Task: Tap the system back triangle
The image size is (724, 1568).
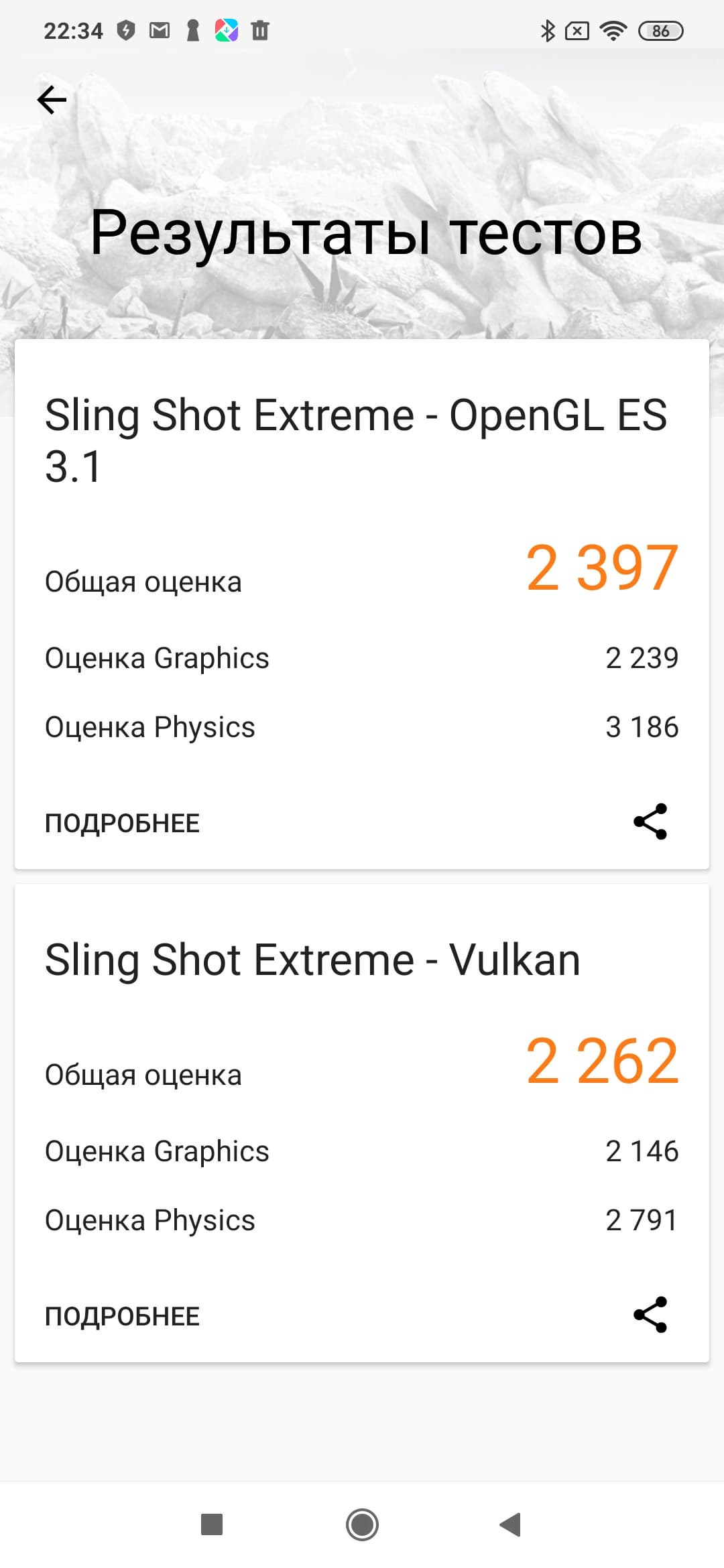Action: [511, 1524]
